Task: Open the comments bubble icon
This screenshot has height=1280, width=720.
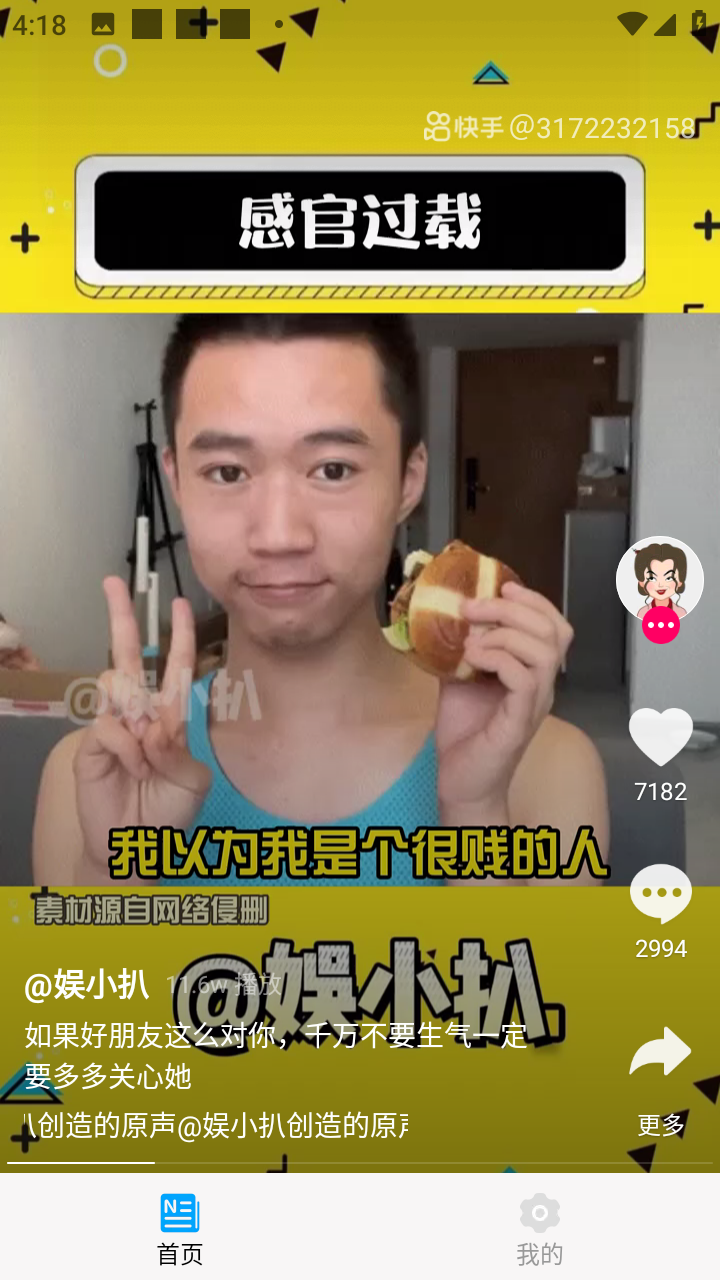Action: 660,894
